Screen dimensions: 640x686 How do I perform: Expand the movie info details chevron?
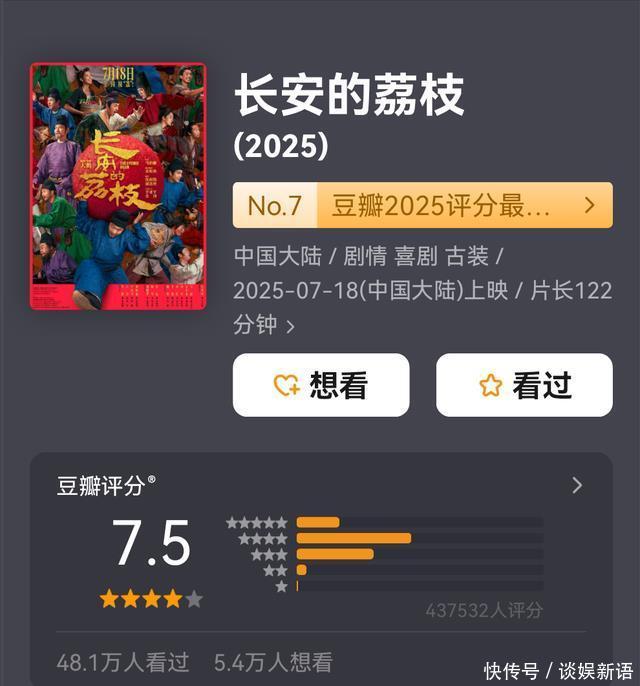(x=291, y=327)
